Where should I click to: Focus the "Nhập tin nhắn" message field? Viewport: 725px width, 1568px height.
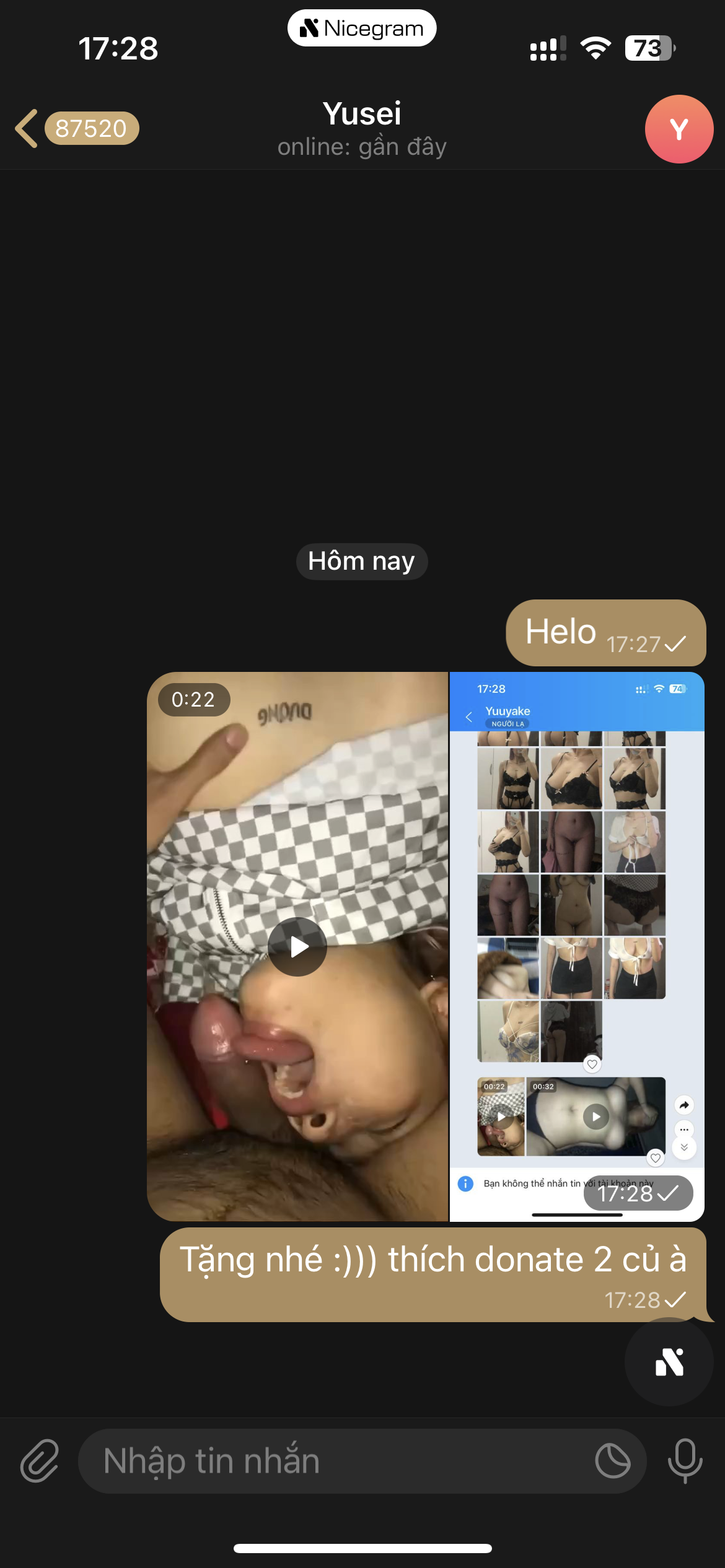(335, 1461)
